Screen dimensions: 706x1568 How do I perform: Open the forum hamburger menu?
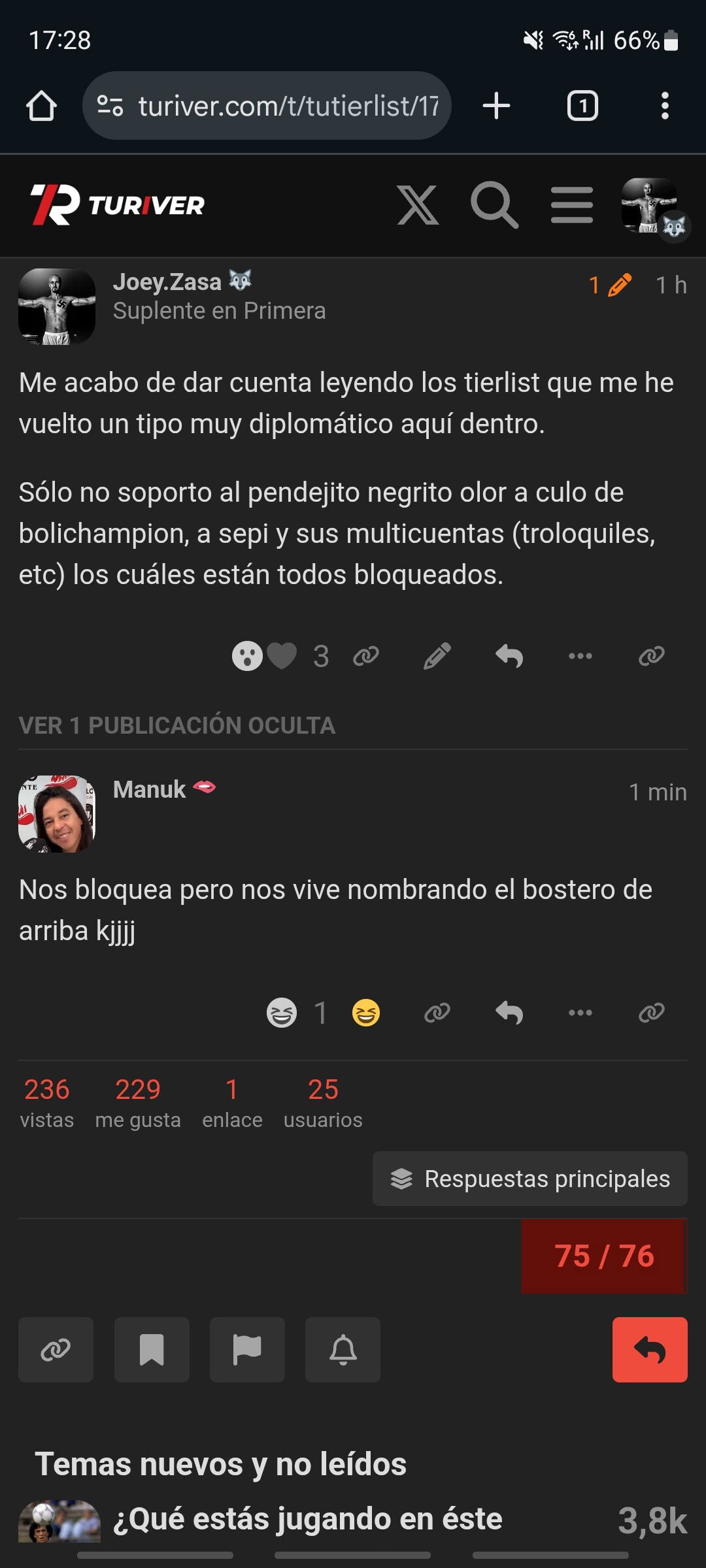tap(572, 205)
